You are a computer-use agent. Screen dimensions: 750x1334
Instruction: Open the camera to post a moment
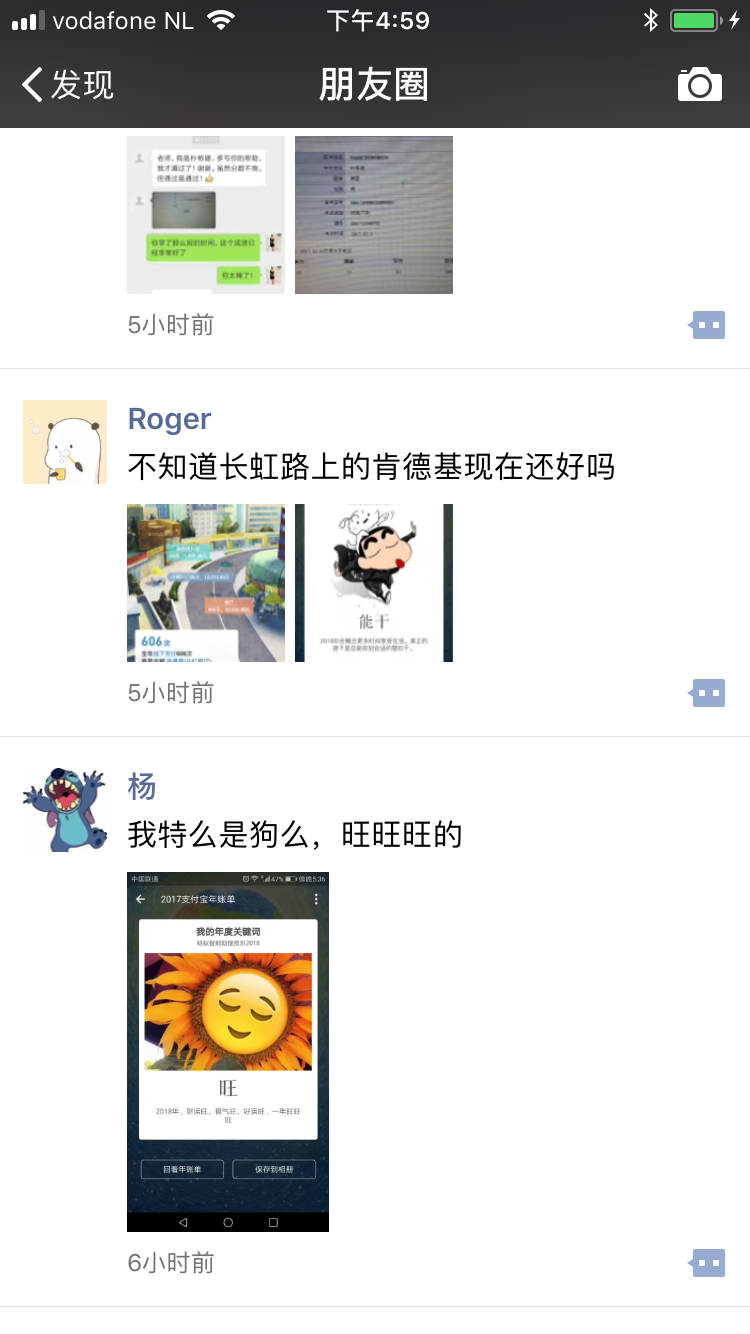[x=699, y=85]
